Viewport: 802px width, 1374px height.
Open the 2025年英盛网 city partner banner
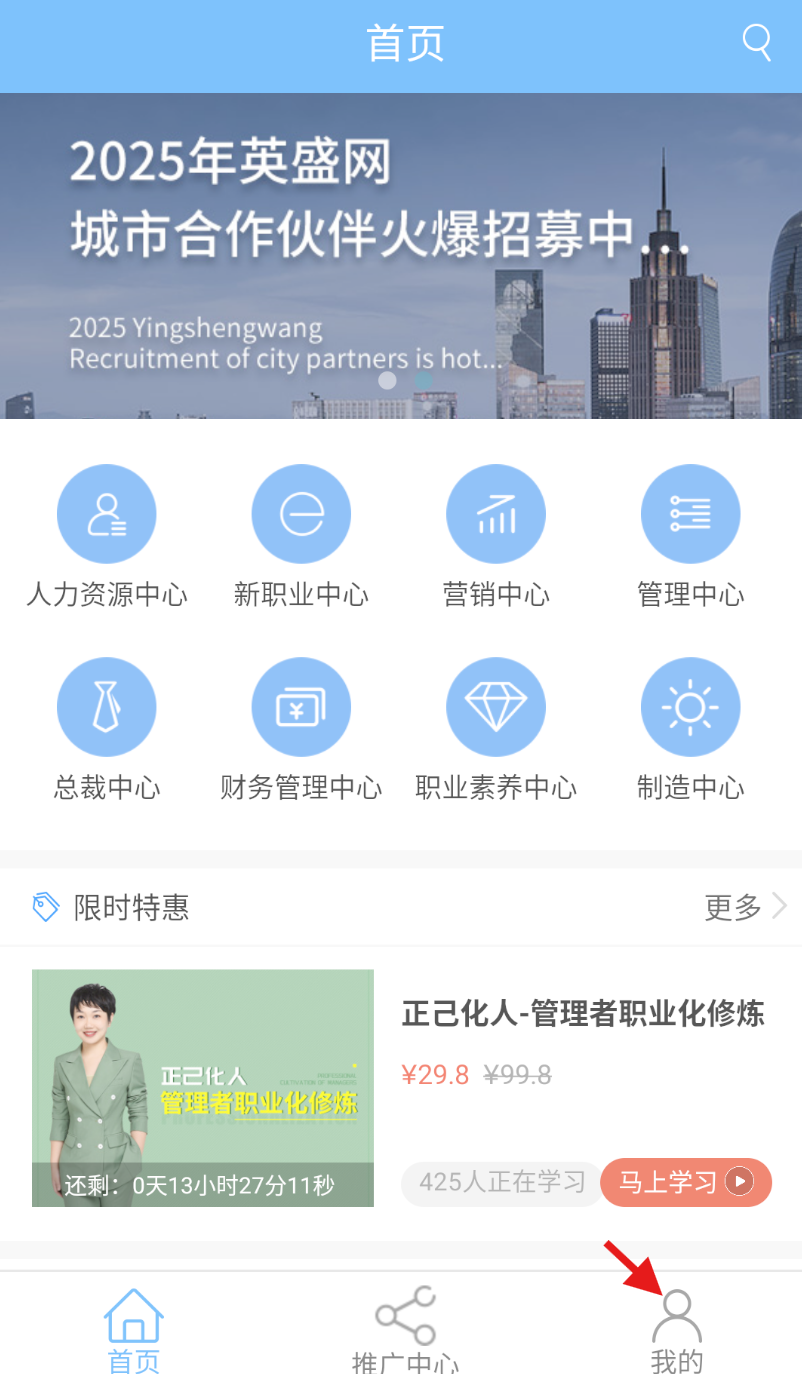400,255
